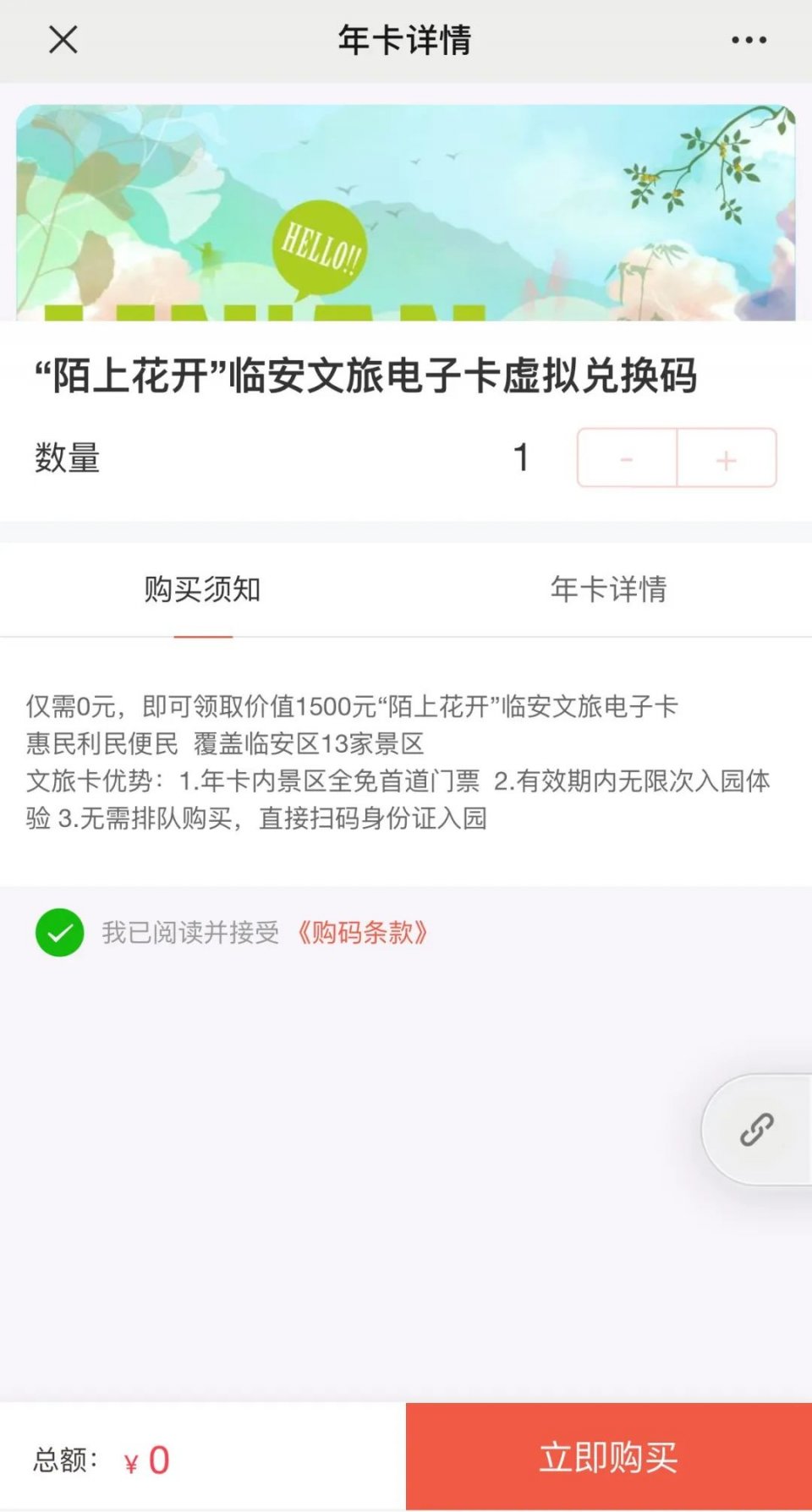This screenshot has height=1512, width=812.
Task: Open the 《购码条款》 link
Action: (x=361, y=933)
